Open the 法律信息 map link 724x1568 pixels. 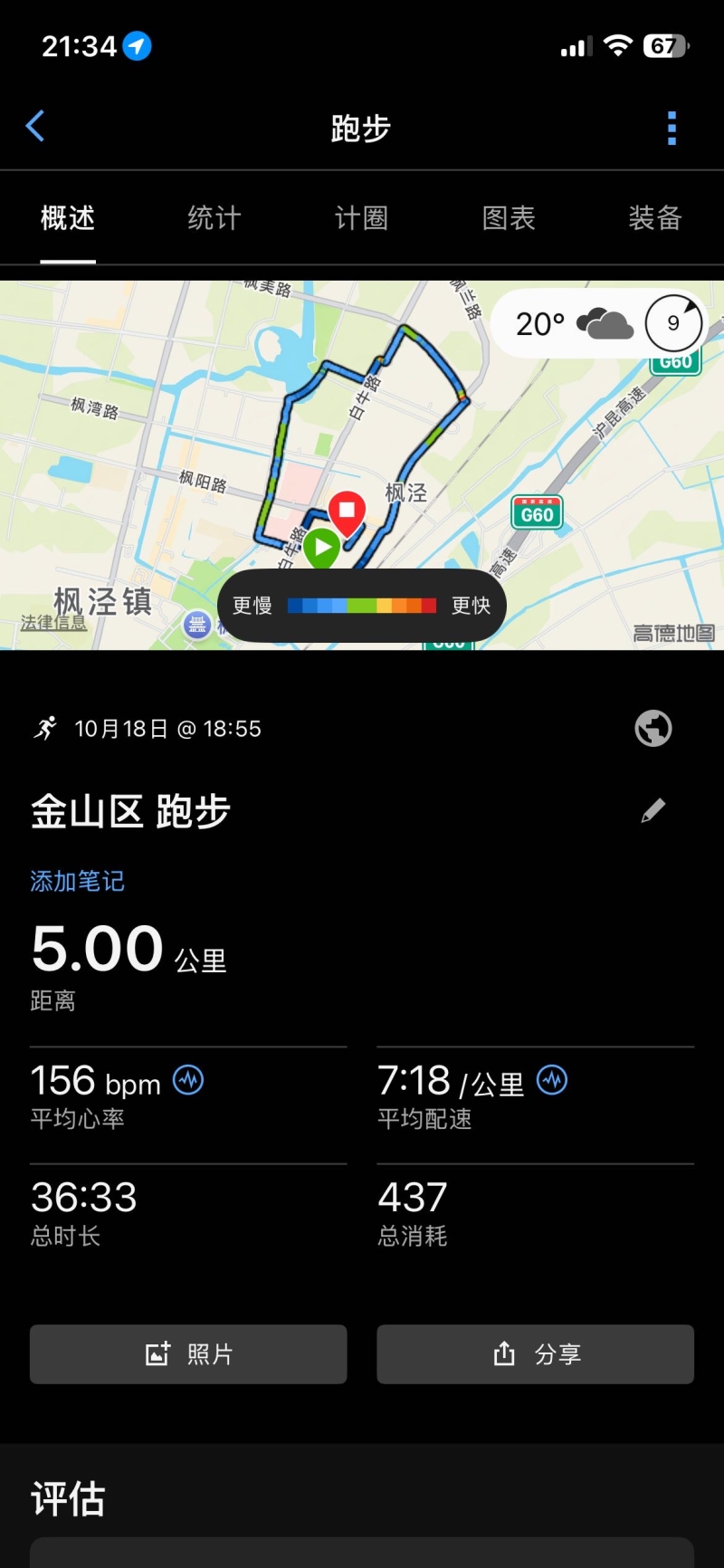tap(53, 623)
